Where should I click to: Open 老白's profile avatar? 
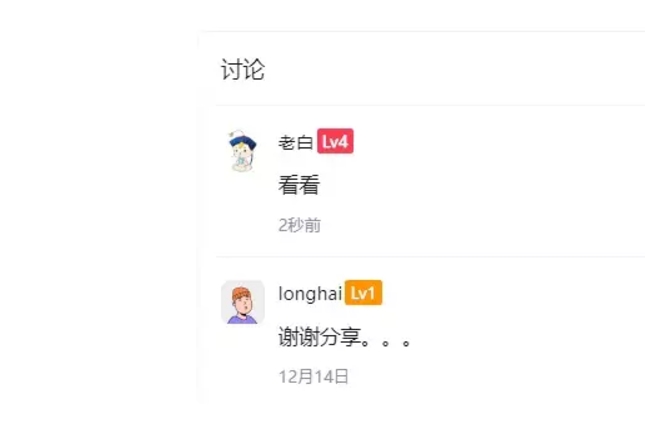[241, 151]
